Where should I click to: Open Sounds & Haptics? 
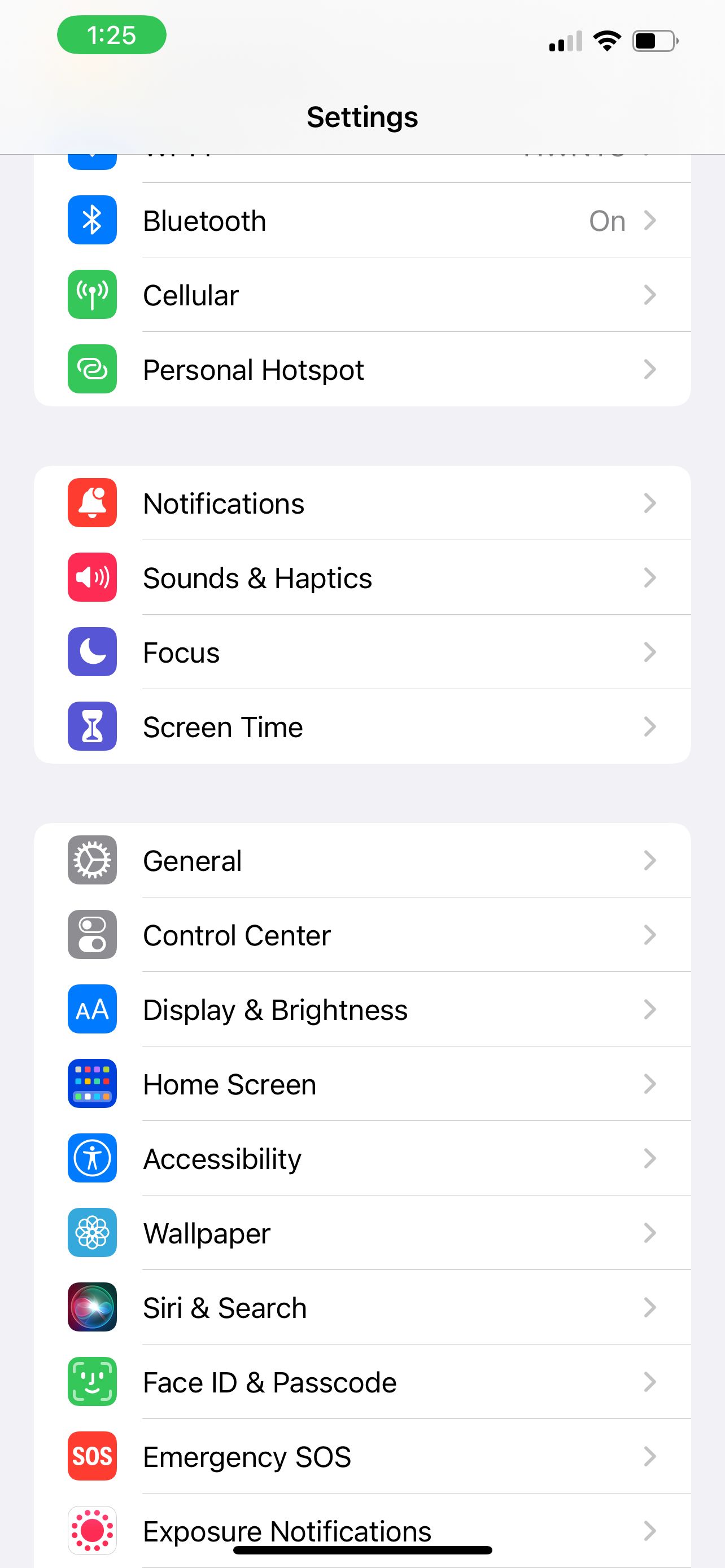pos(361,577)
